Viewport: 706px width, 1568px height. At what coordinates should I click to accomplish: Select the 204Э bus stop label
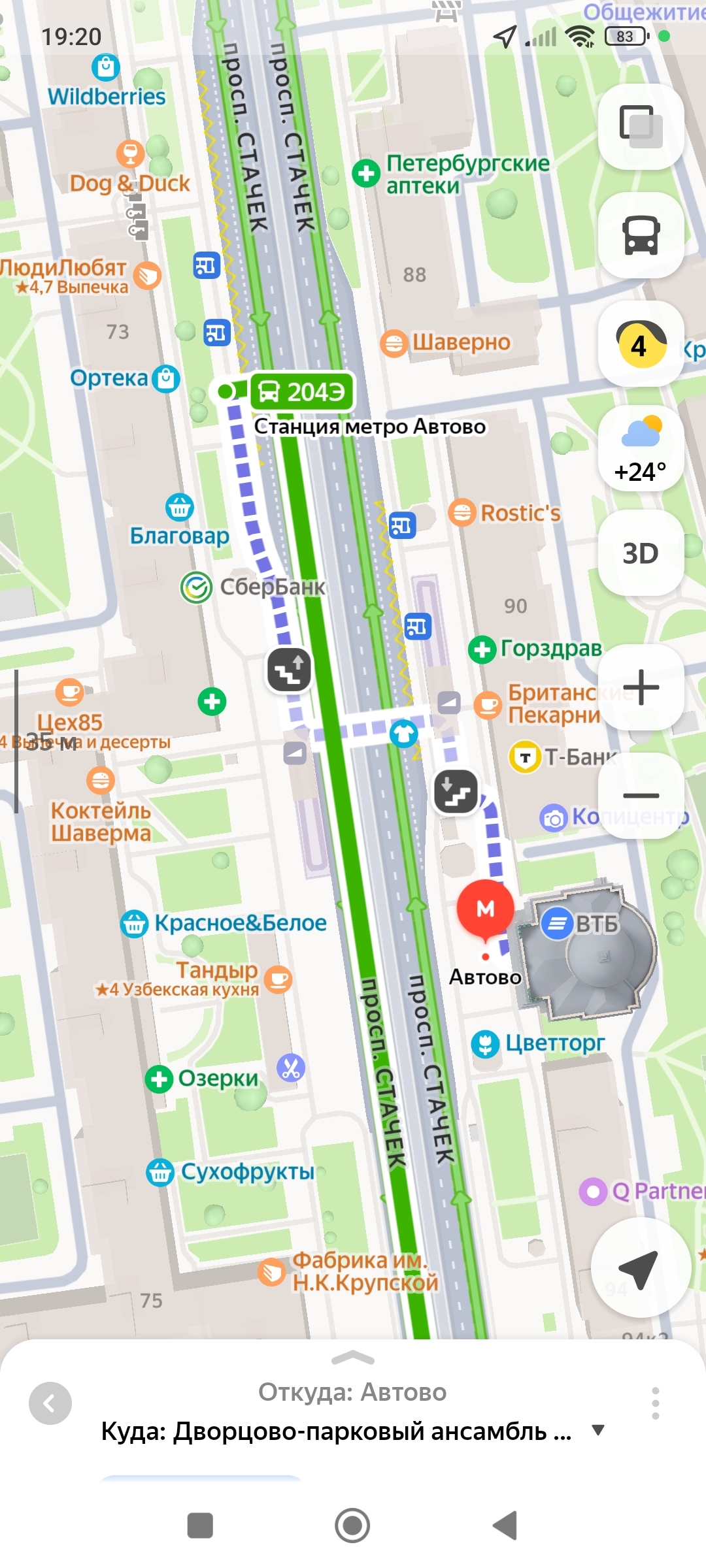[302, 392]
